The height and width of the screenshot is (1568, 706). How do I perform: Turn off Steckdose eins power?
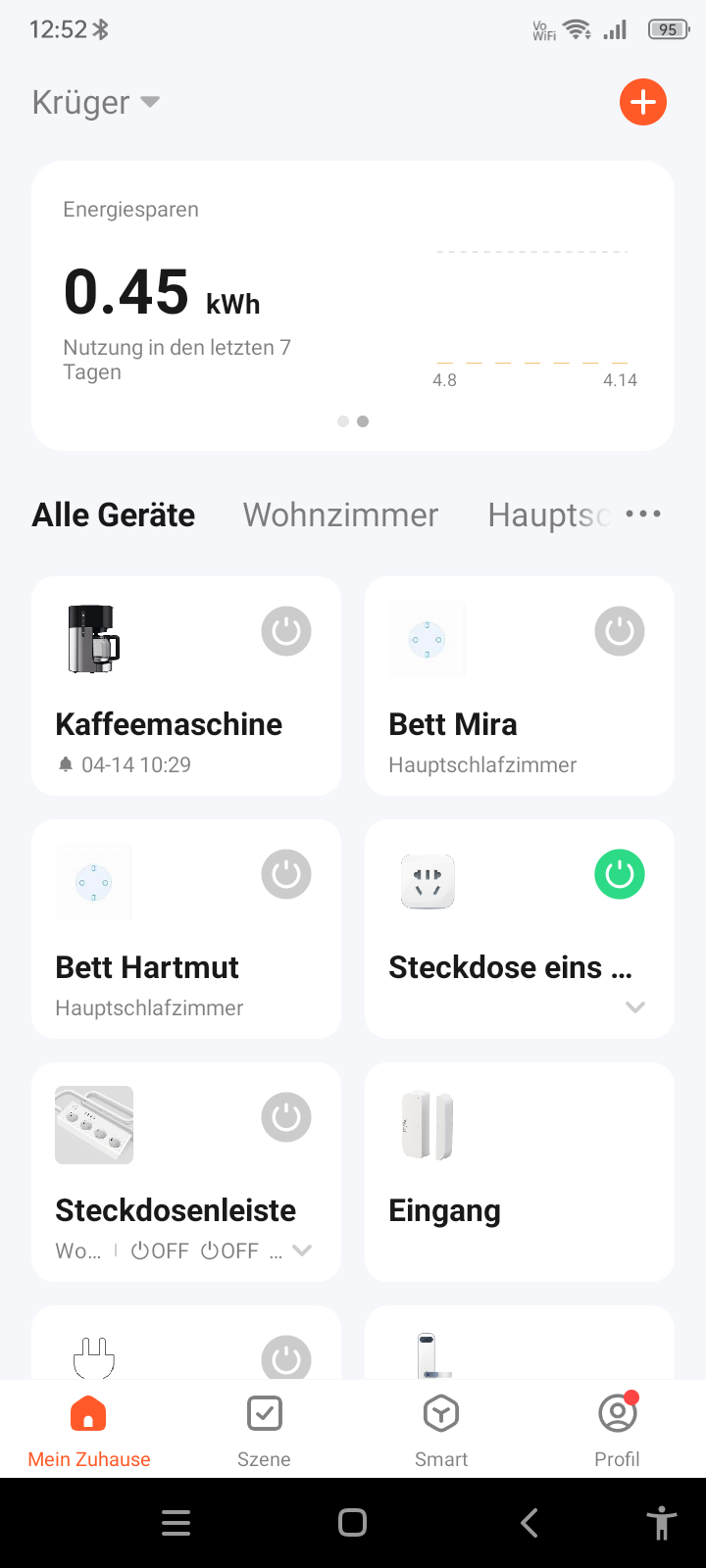point(620,874)
